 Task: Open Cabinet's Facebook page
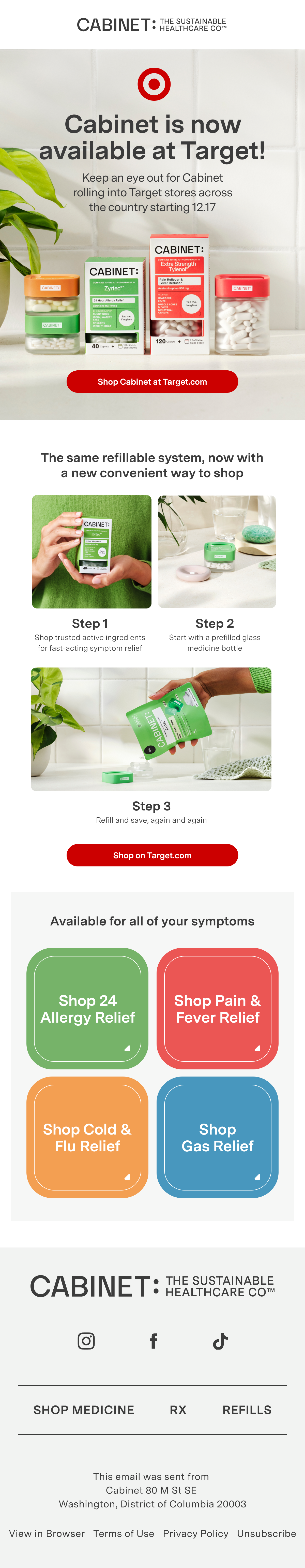(154, 1341)
